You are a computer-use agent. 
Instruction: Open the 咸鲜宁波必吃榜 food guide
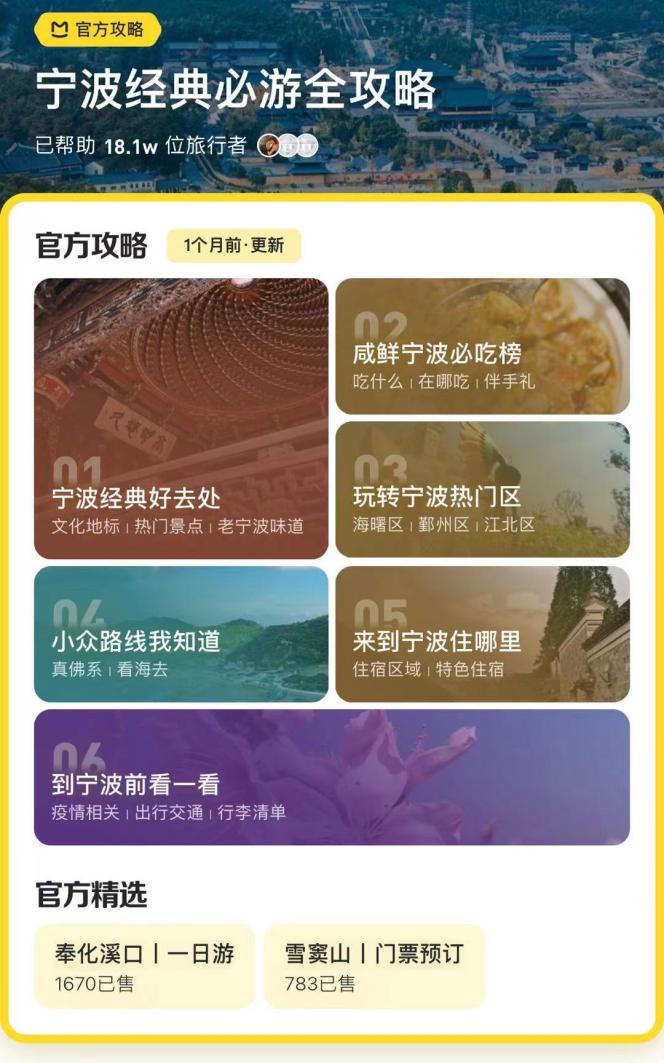[482, 346]
